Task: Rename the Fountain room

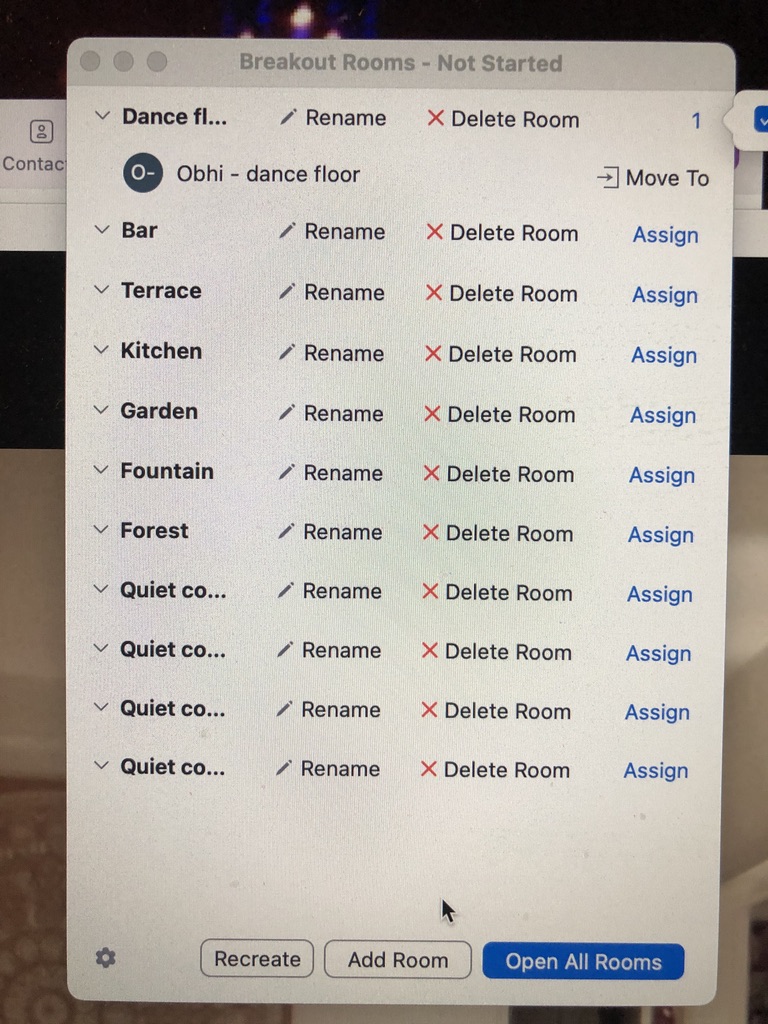Action: click(330, 473)
